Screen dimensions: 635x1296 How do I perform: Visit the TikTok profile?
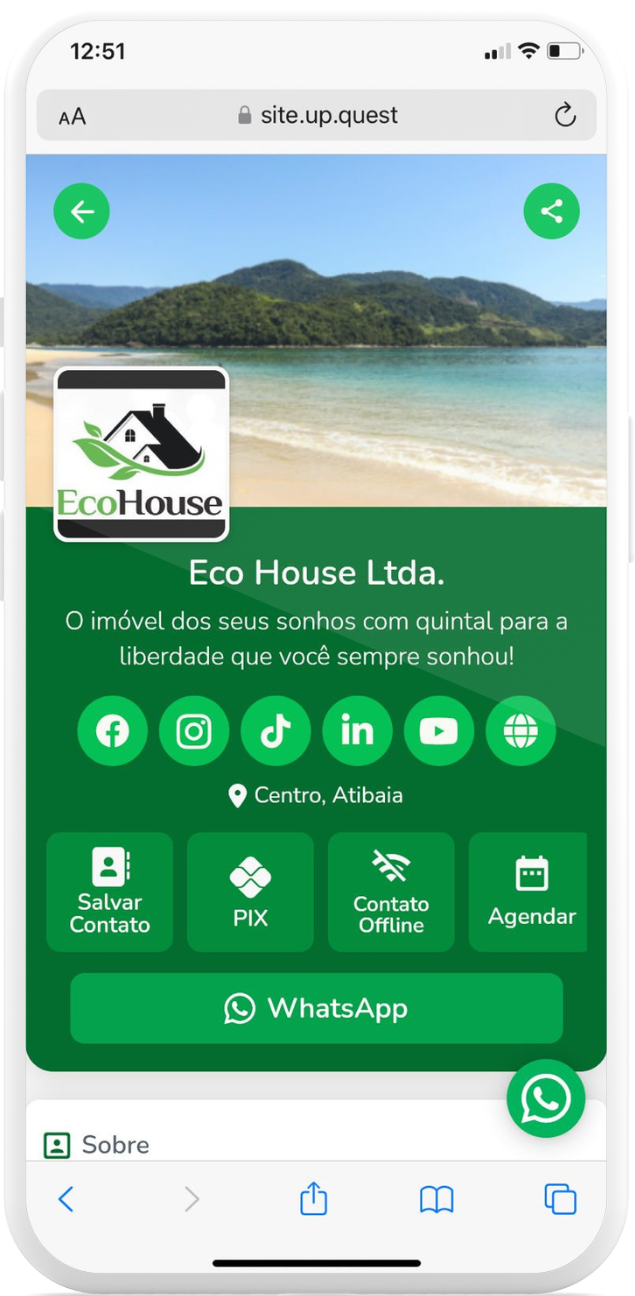[x=275, y=731]
